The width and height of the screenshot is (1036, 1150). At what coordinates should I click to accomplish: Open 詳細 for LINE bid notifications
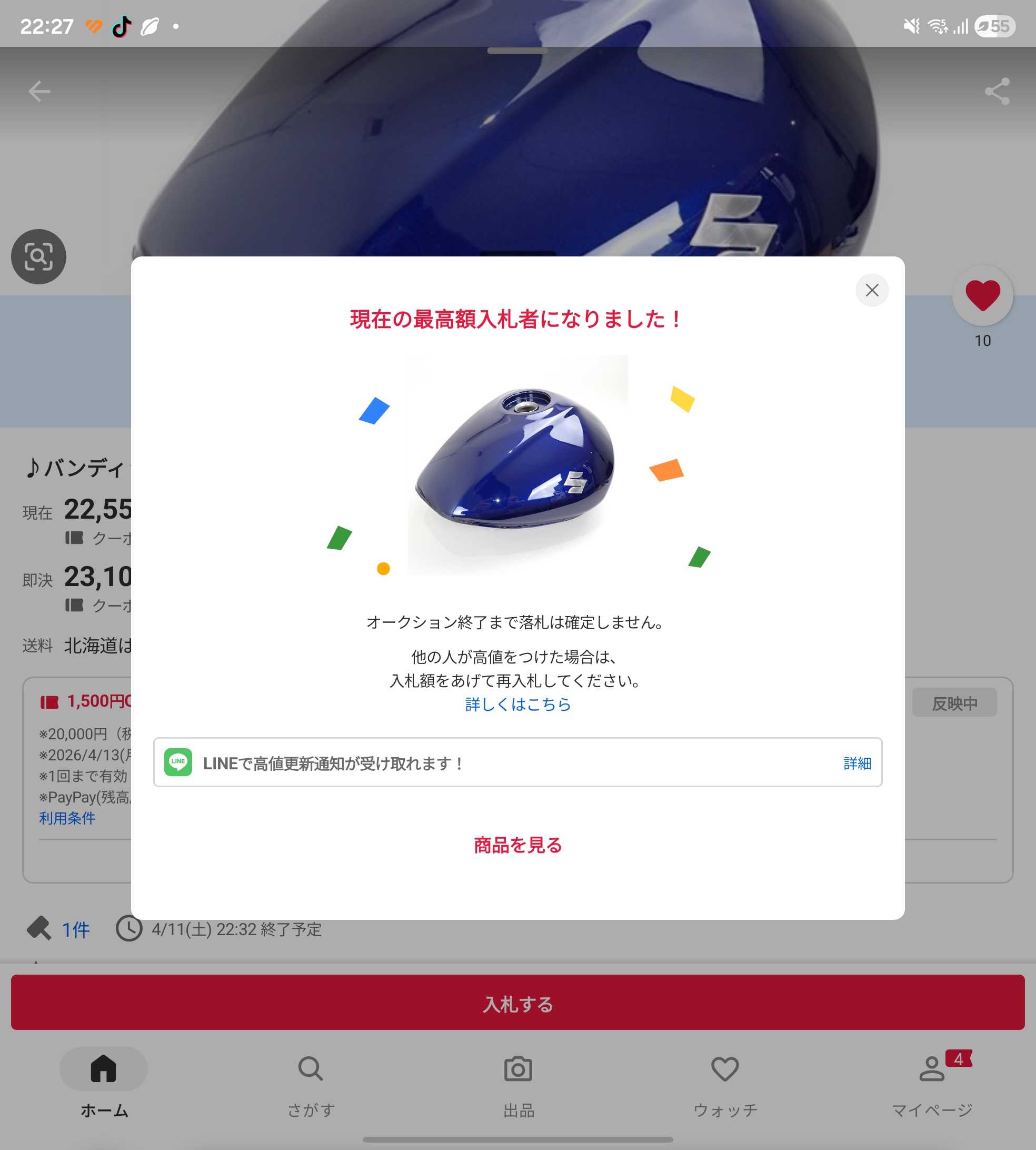coord(856,763)
